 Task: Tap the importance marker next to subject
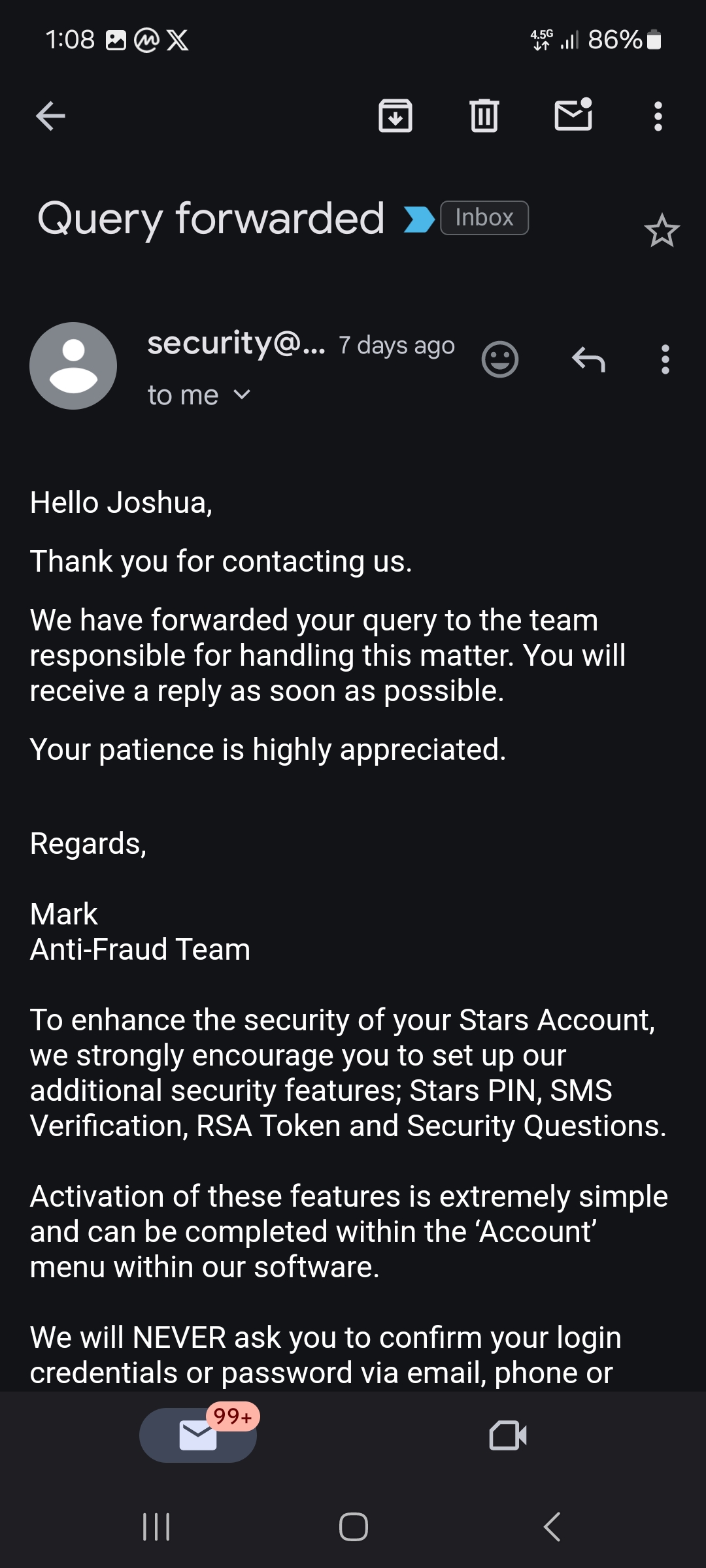click(x=419, y=220)
